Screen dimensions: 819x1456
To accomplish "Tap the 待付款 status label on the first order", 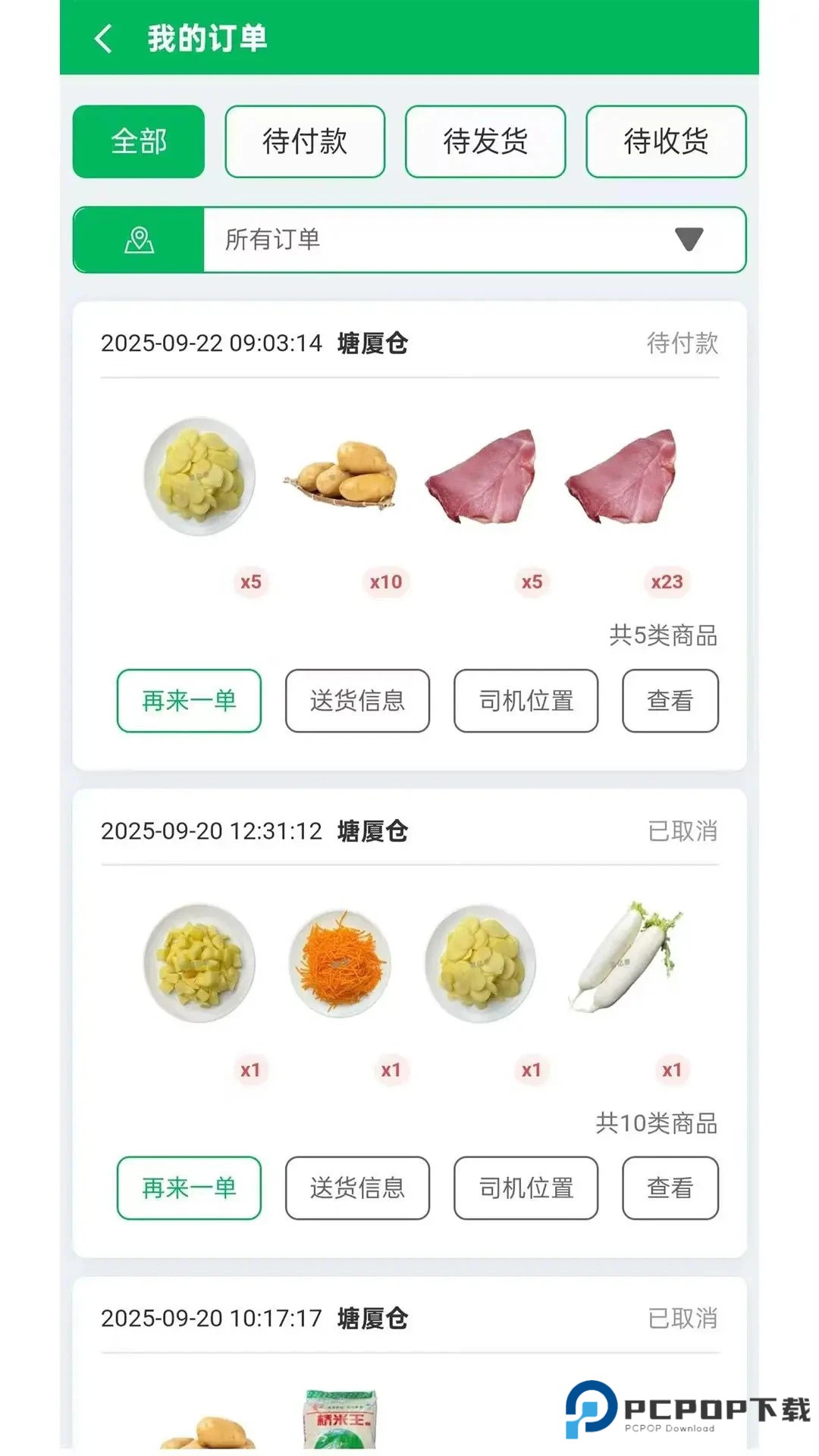I will coord(681,344).
